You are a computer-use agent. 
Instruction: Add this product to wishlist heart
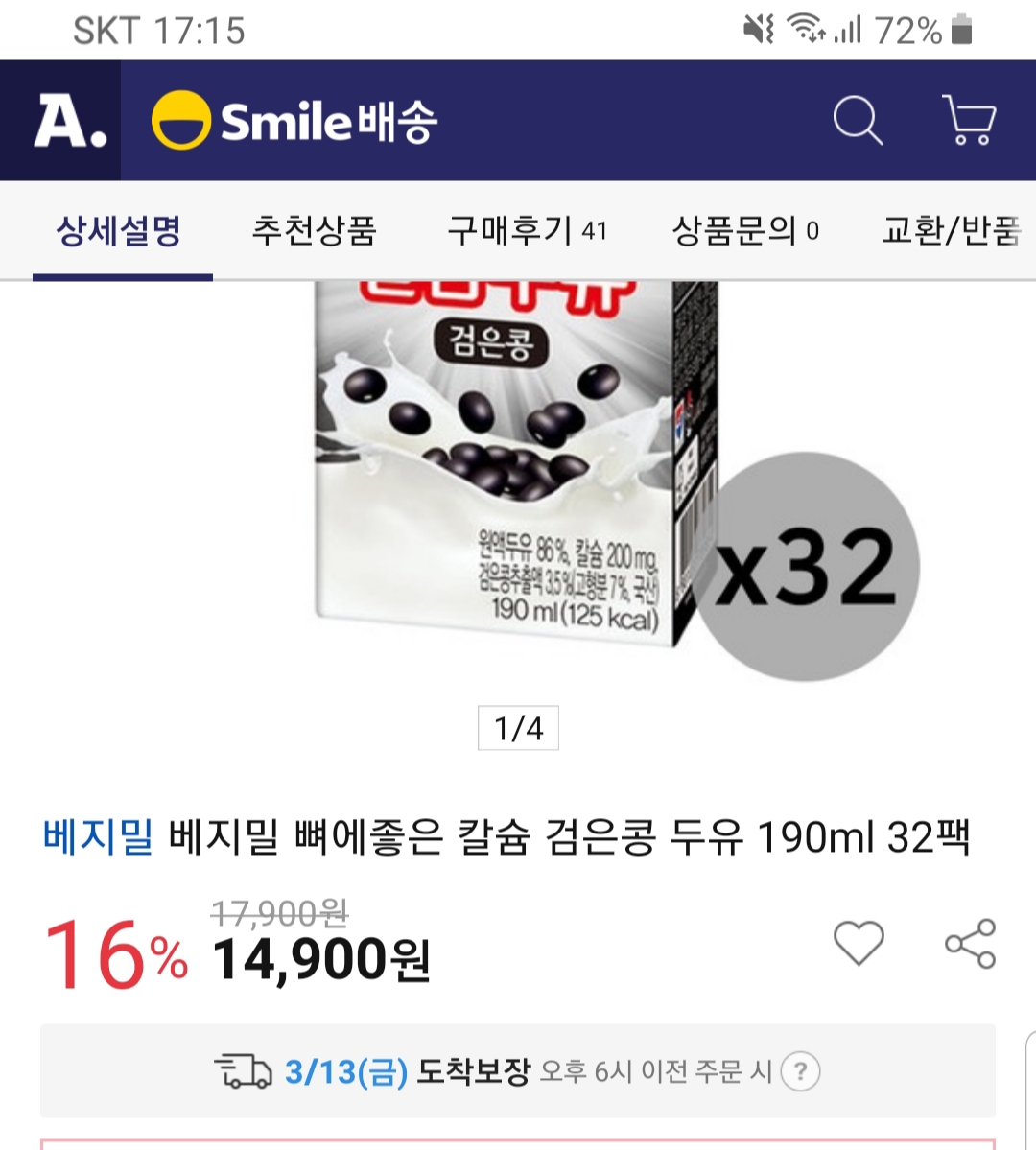tap(859, 943)
